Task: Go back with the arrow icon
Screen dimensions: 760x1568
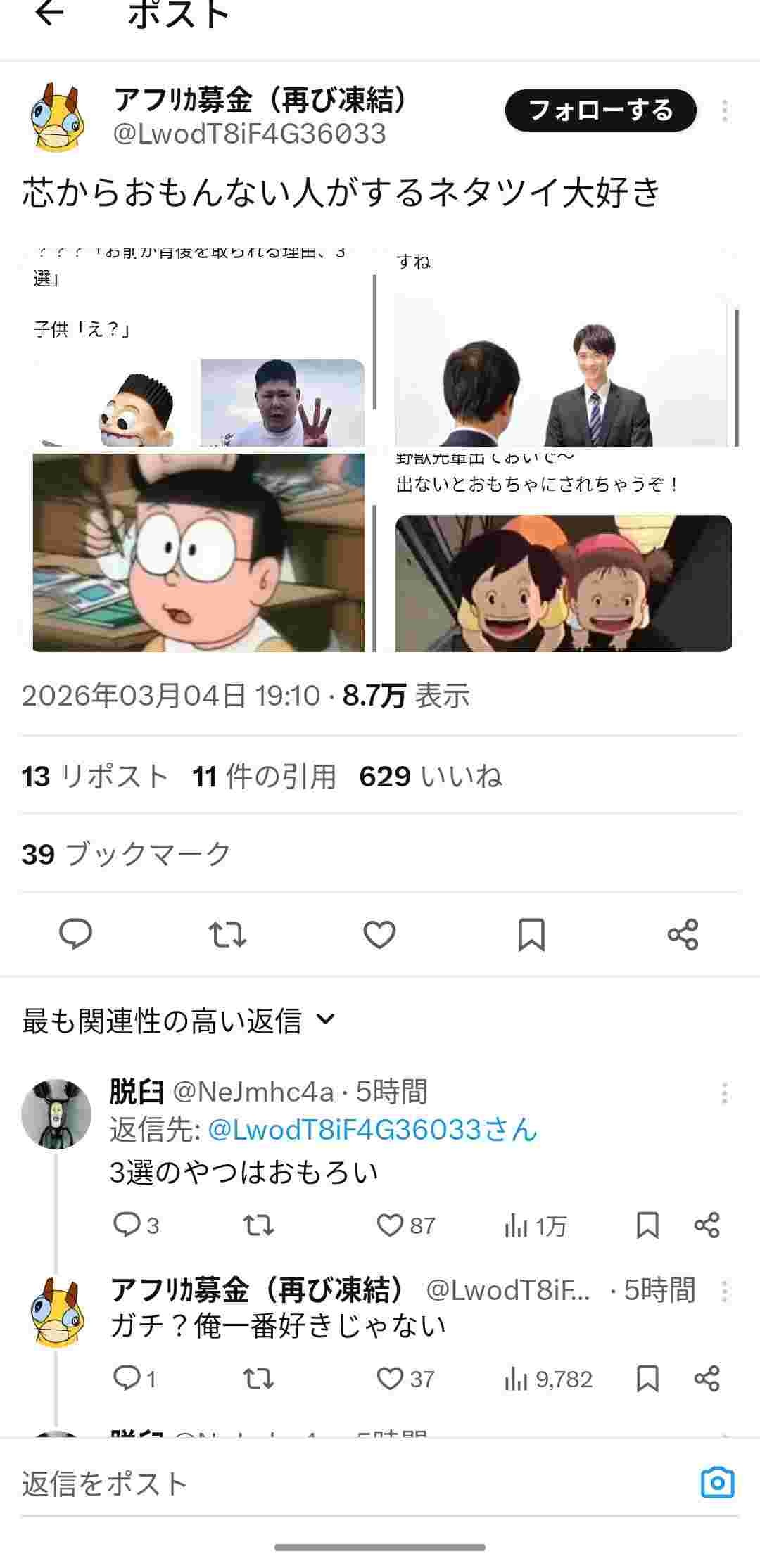Action: (x=49, y=13)
